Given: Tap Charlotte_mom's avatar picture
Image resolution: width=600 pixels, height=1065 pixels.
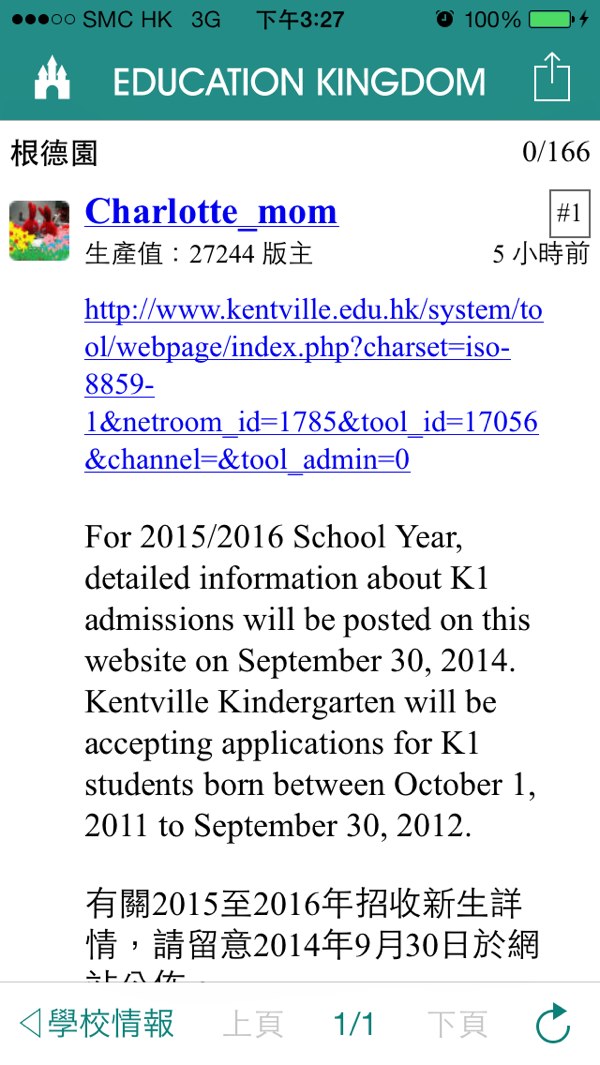Looking at the screenshot, I should pyautogui.click(x=39, y=230).
